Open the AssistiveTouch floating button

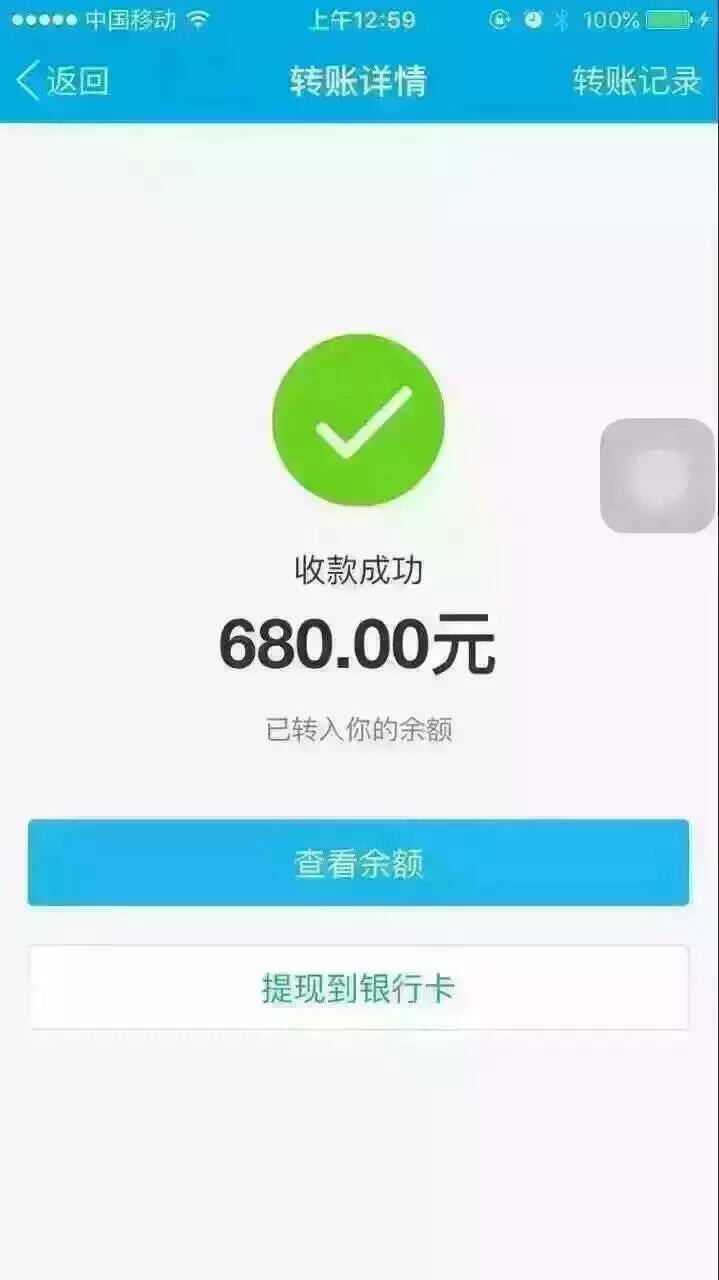657,476
